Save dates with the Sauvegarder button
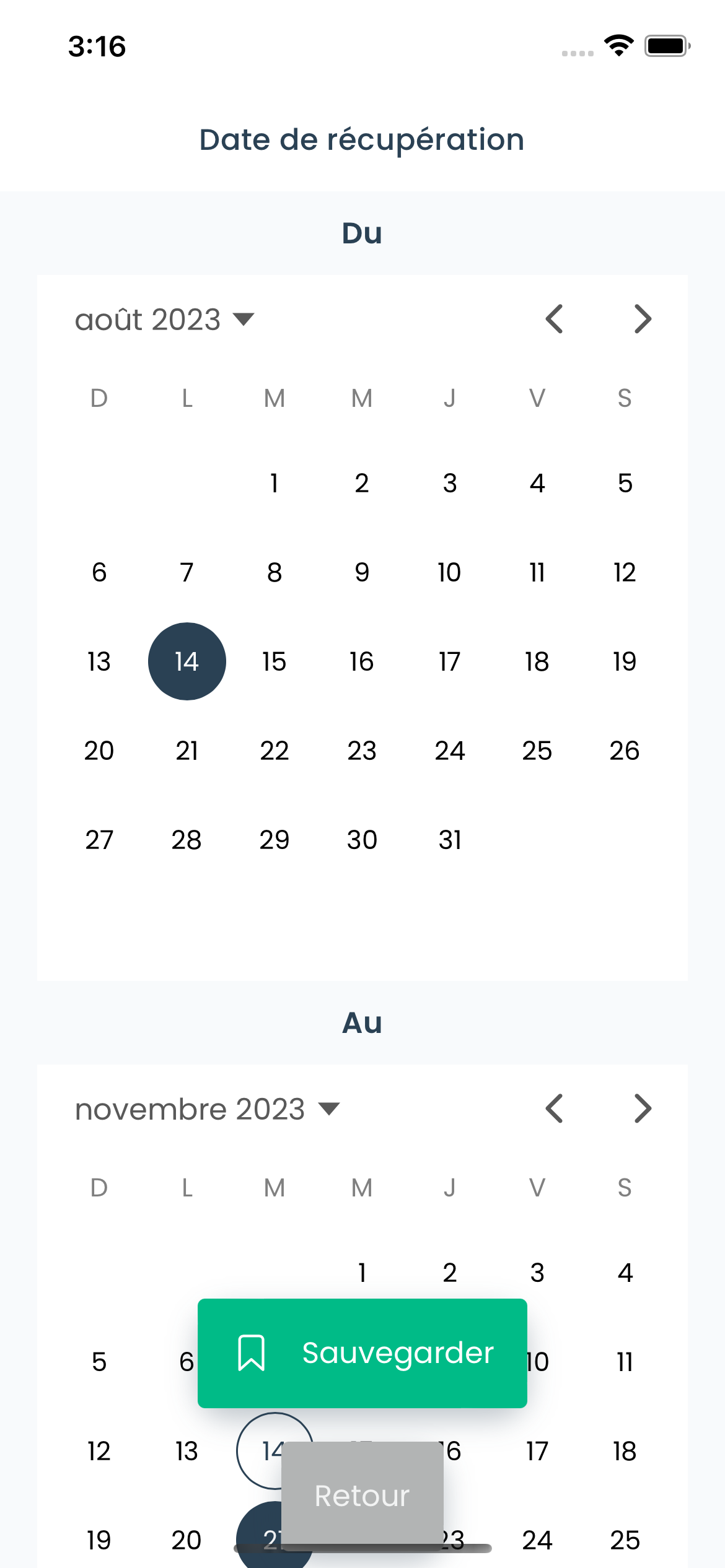This screenshot has height=1568, width=725. 362,1353
